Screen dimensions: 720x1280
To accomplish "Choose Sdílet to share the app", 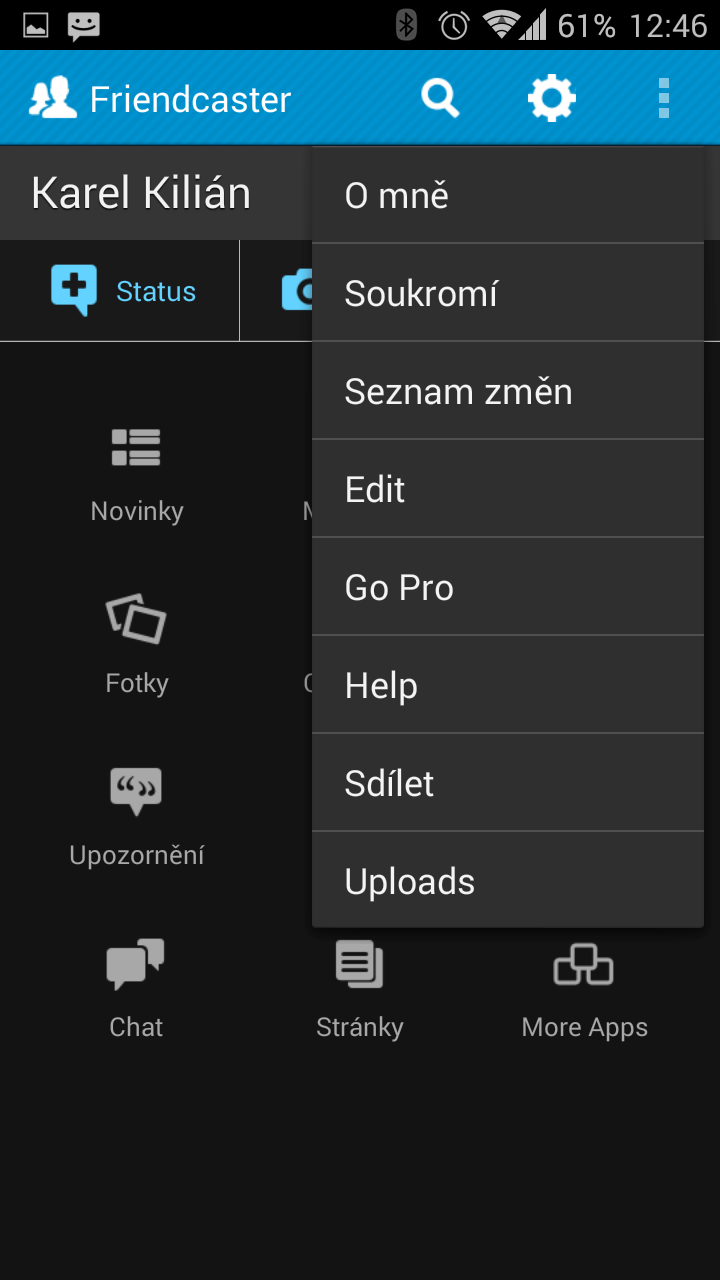I will [x=508, y=783].
